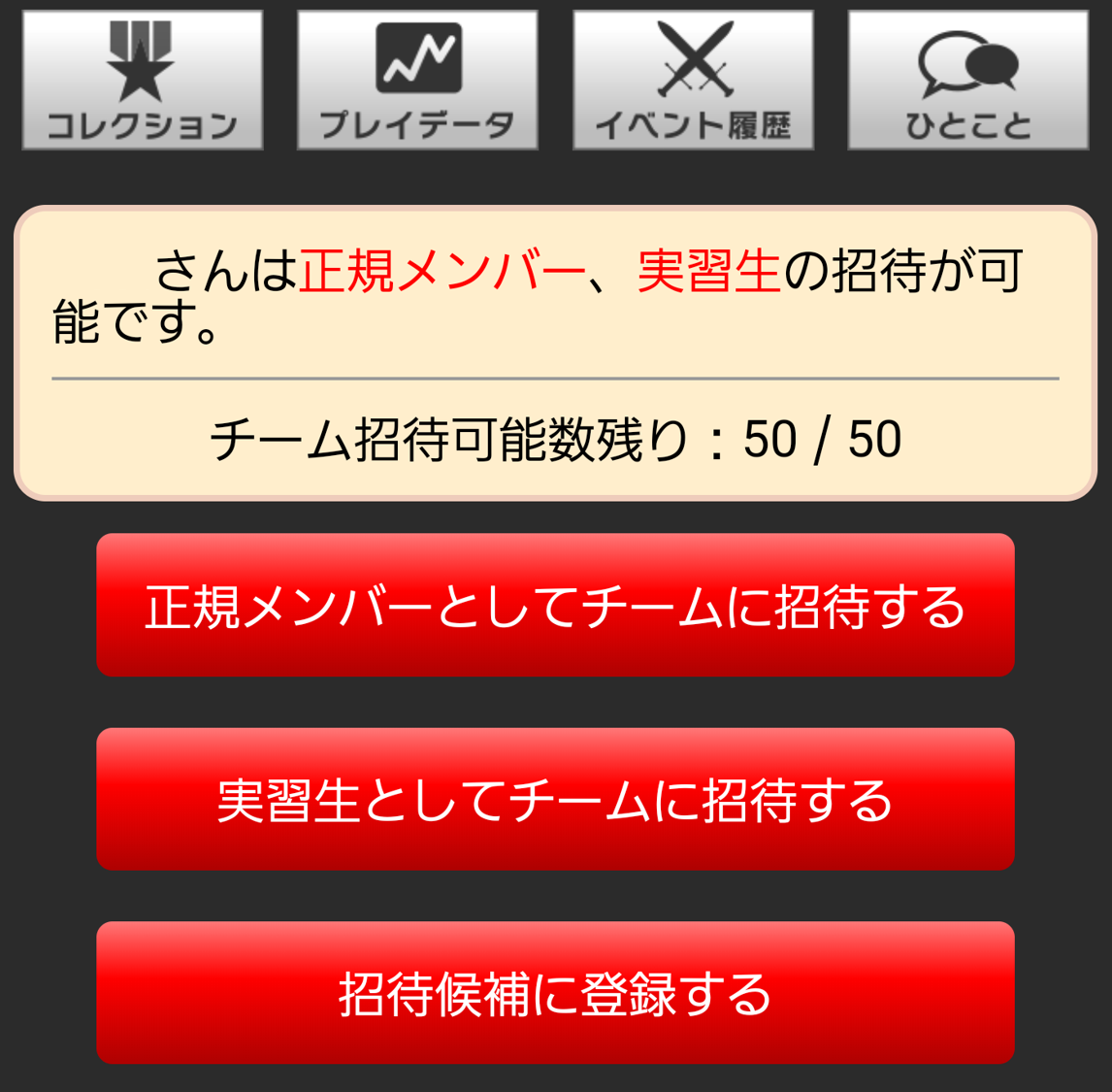The height and width of the screenshot is (1092, 1112).
Task: Open the ひとこと comments
Action: pyautogui.click(x=967, y=81)
